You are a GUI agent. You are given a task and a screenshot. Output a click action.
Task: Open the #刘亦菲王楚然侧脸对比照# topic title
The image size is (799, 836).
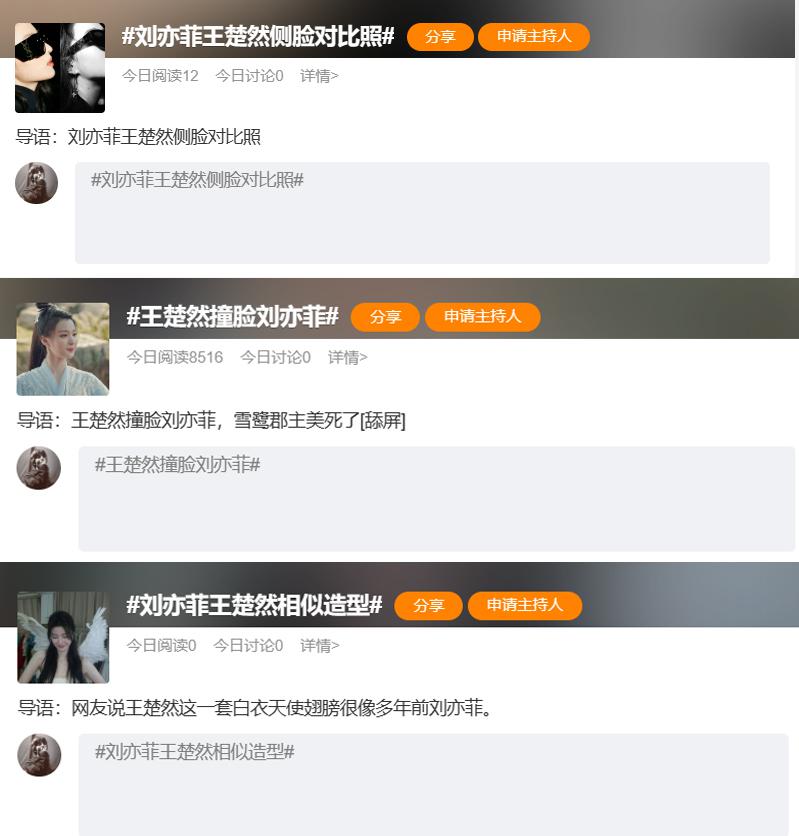pos(258,37)
